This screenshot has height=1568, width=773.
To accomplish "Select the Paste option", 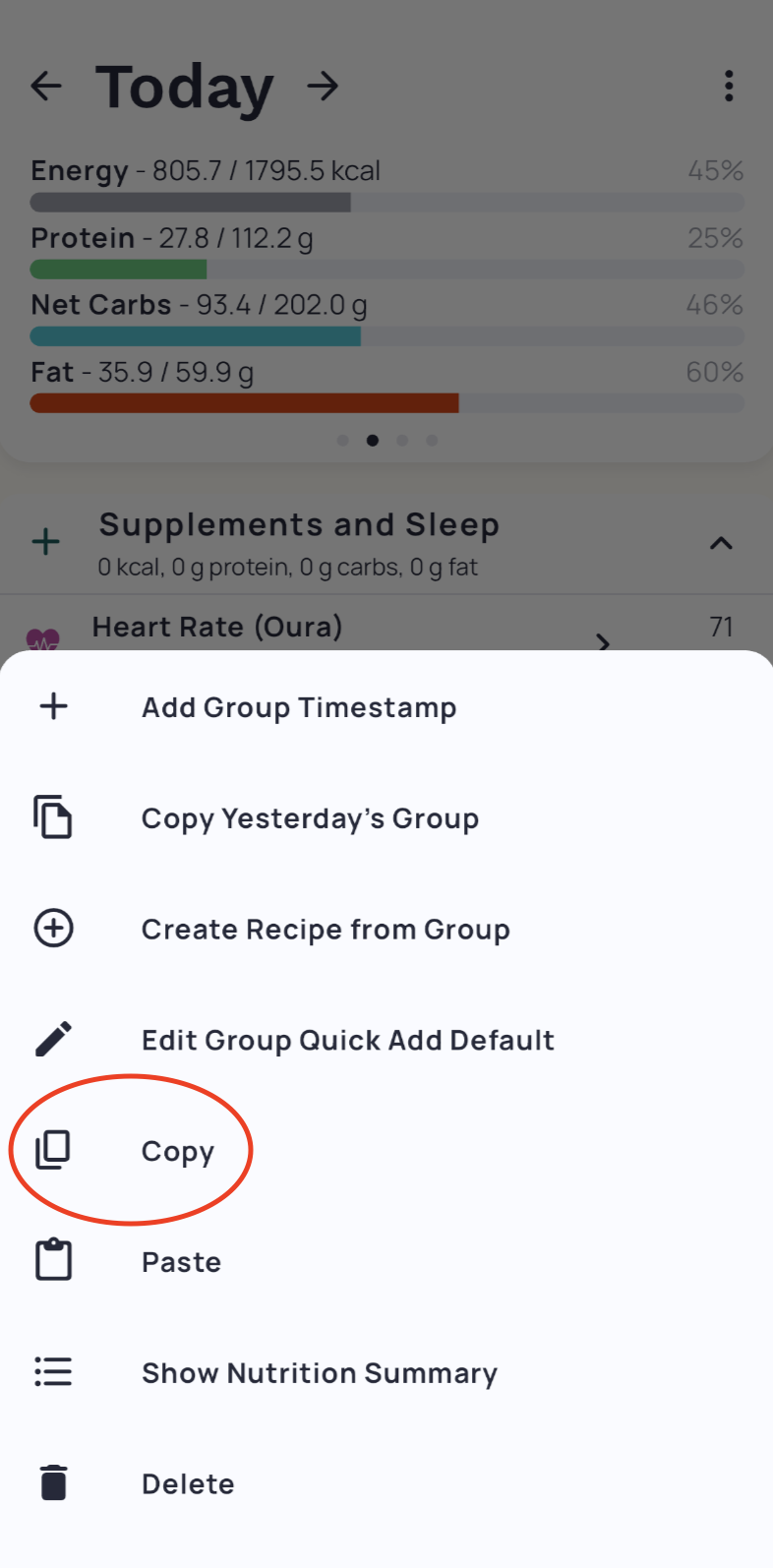I will (386, 1262).
